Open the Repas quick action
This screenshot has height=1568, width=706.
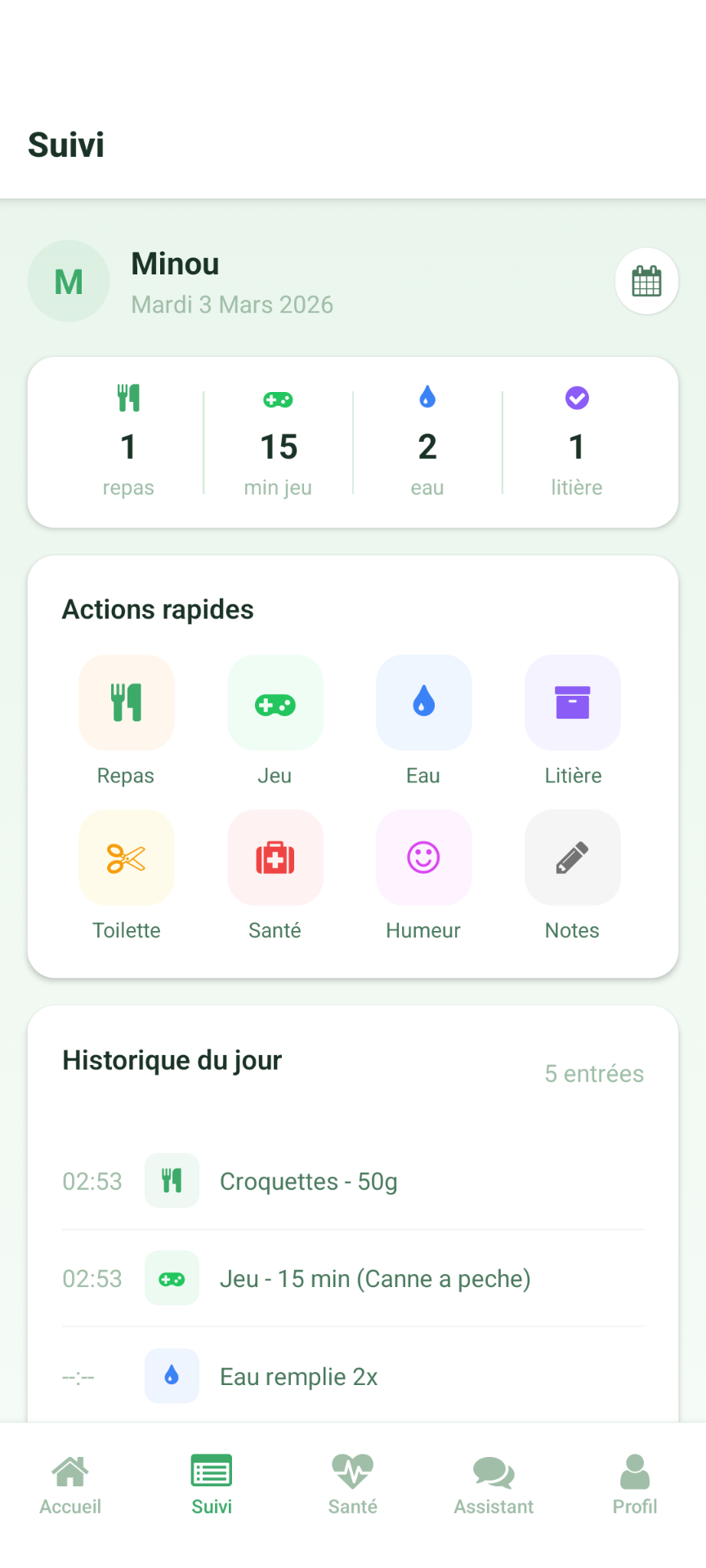126,702
